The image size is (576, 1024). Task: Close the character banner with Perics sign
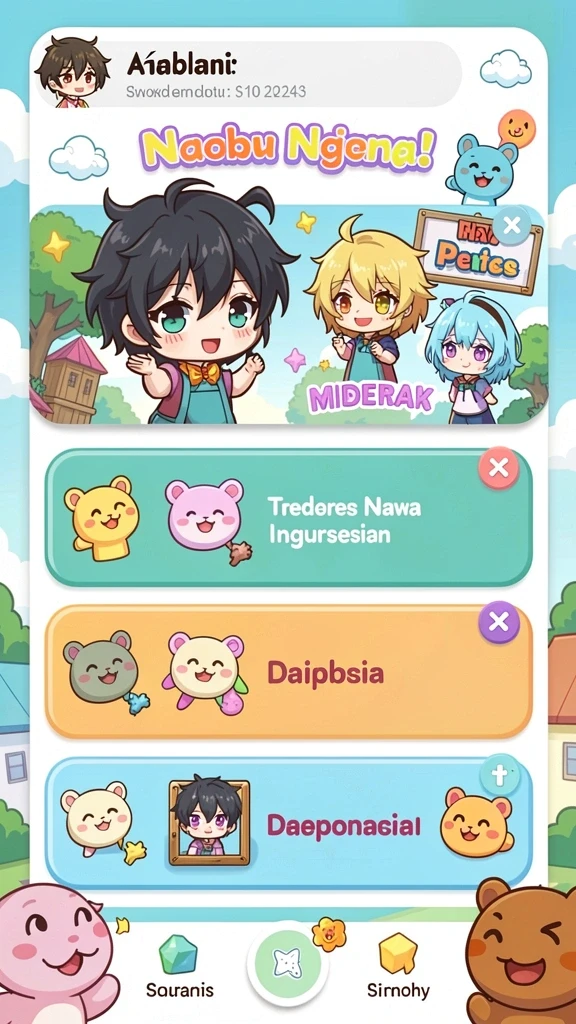(512, 226)
